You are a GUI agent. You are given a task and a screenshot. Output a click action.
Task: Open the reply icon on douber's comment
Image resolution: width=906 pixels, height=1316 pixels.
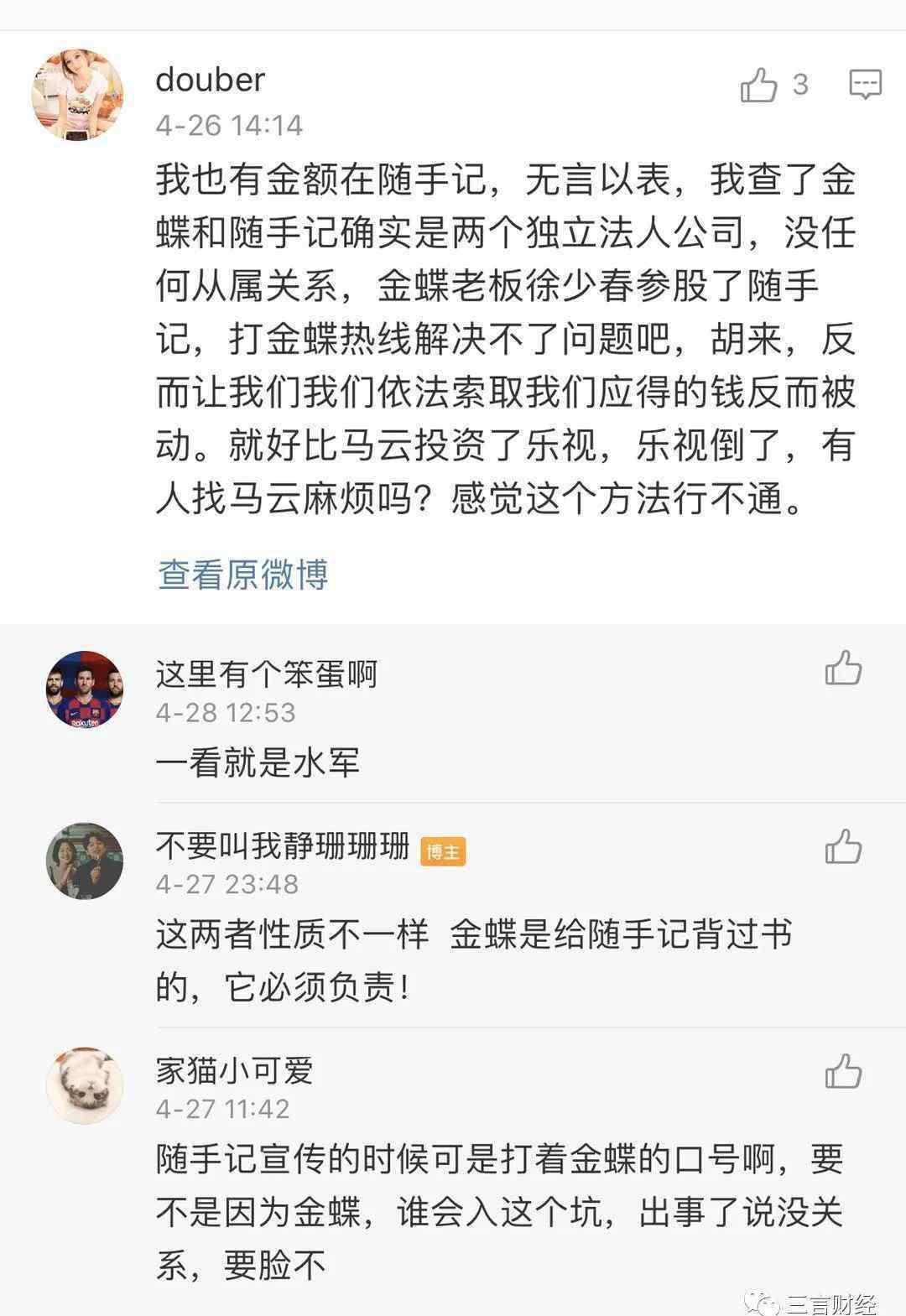(x=865, y=85)
